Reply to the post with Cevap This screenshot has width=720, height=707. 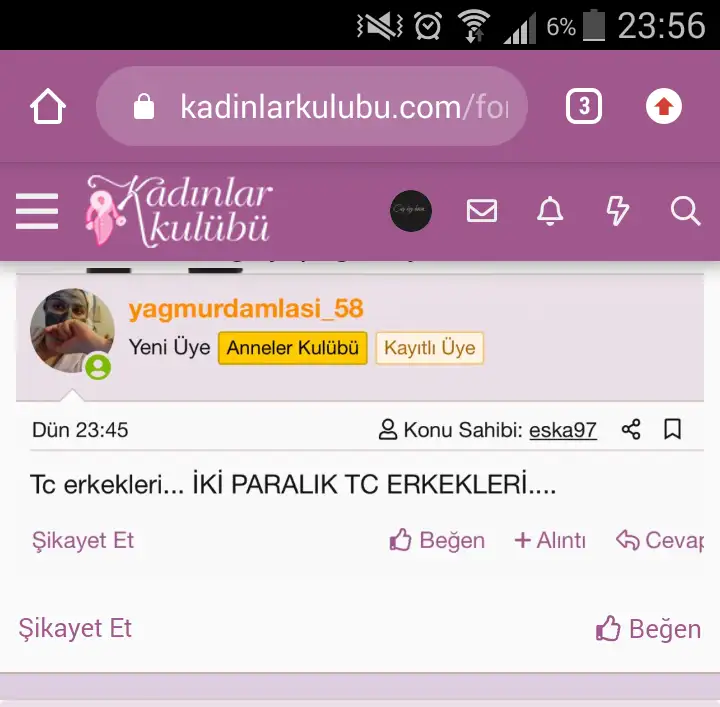(660, 540)
